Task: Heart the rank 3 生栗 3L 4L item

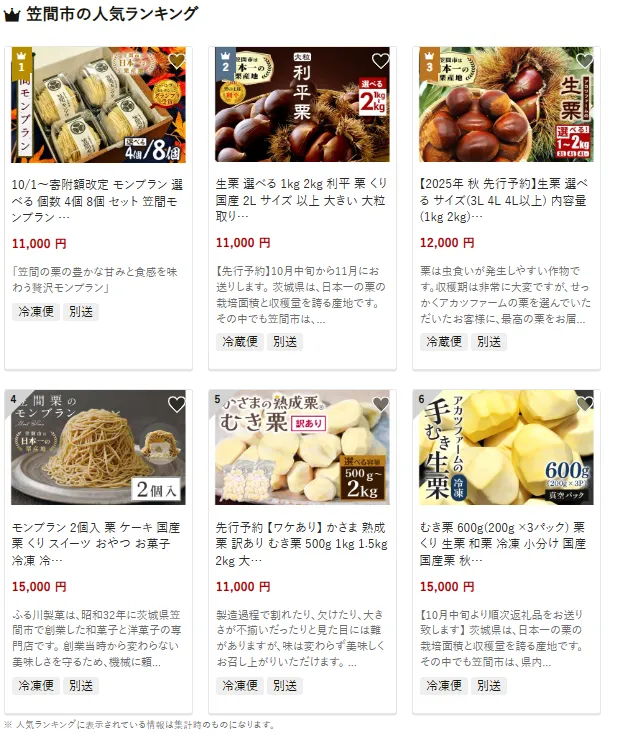Action: pyautogui.click(x=584, y=61)
